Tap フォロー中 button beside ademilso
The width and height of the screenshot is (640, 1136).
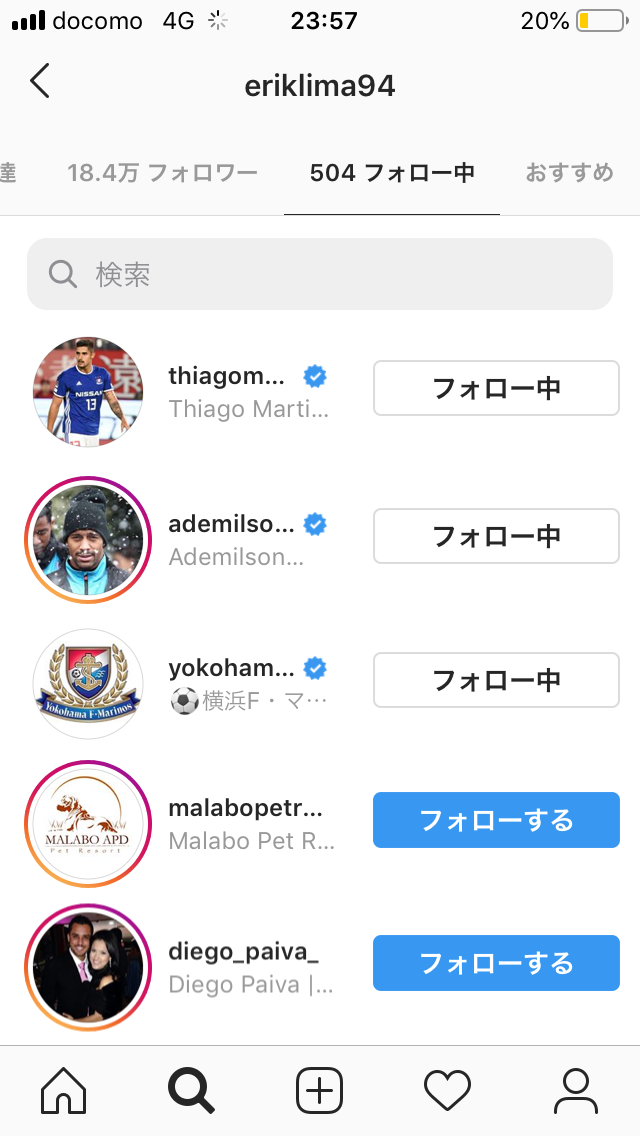point(496,536)
